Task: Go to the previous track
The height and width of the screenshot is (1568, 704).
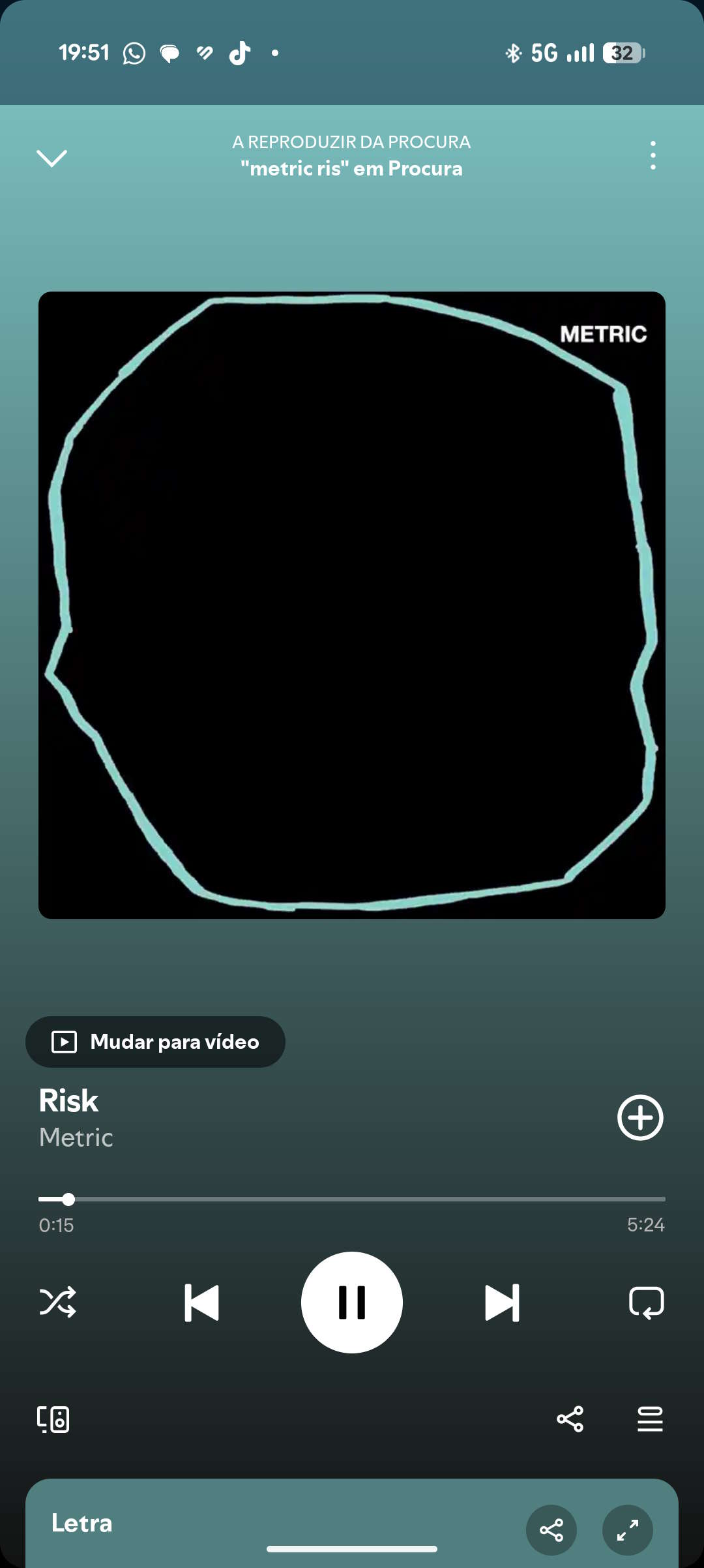Action: (201, 1303)
